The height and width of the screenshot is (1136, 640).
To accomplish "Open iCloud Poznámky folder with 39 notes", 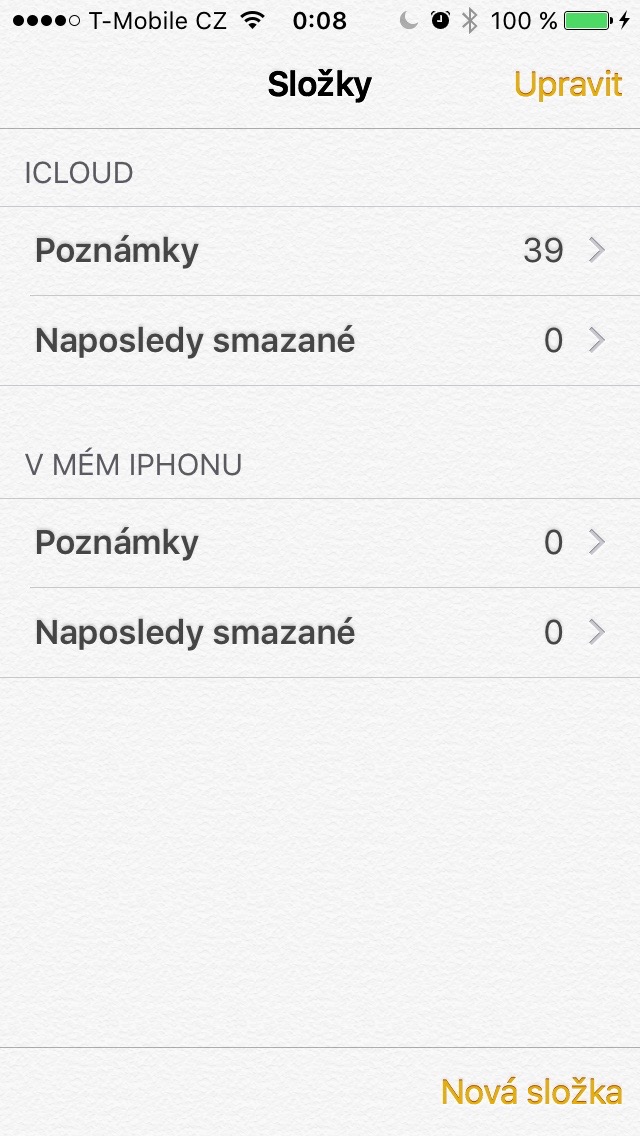I will [x=320, y=250].
